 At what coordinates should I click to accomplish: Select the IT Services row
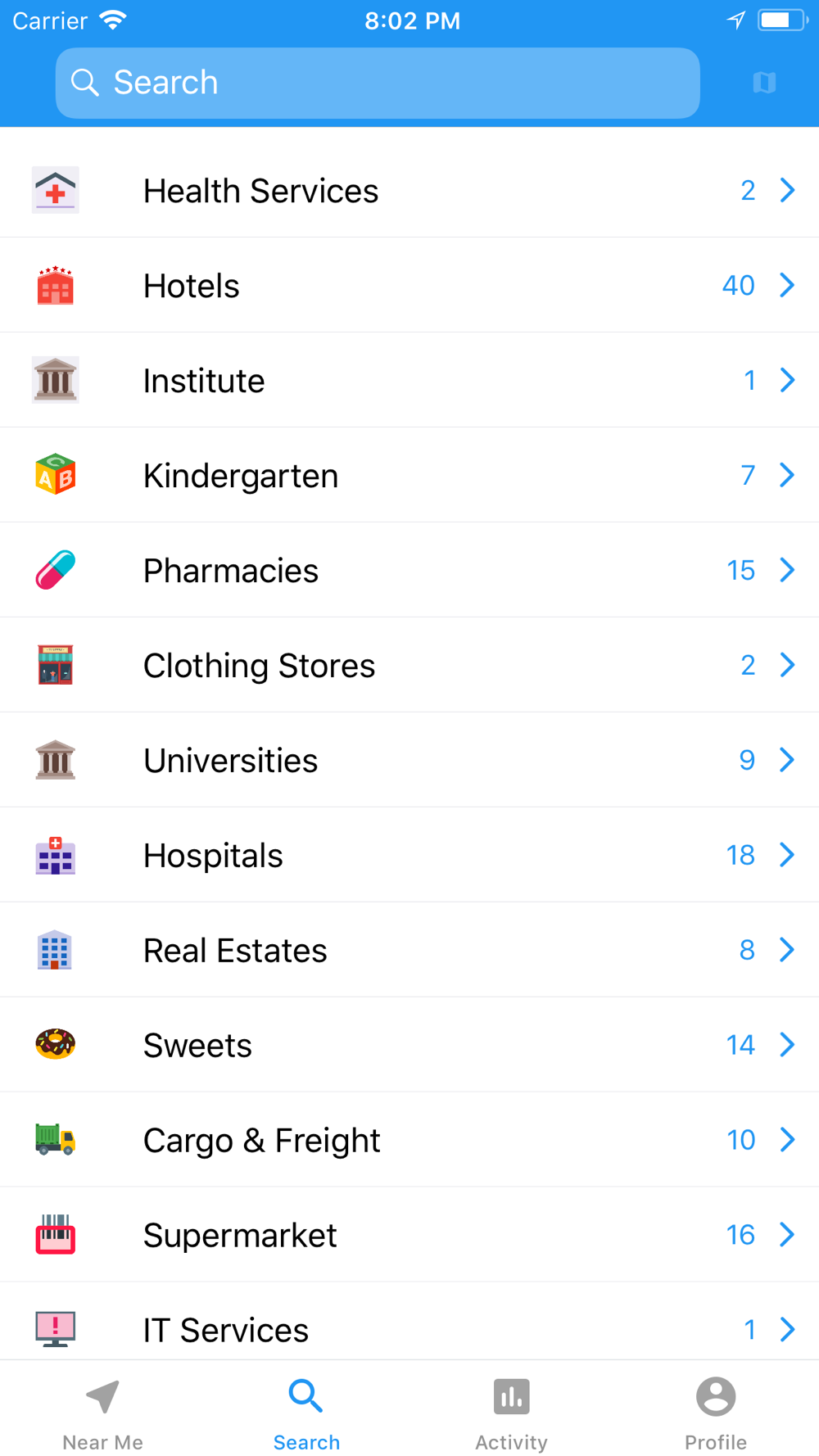point(409,1322)
